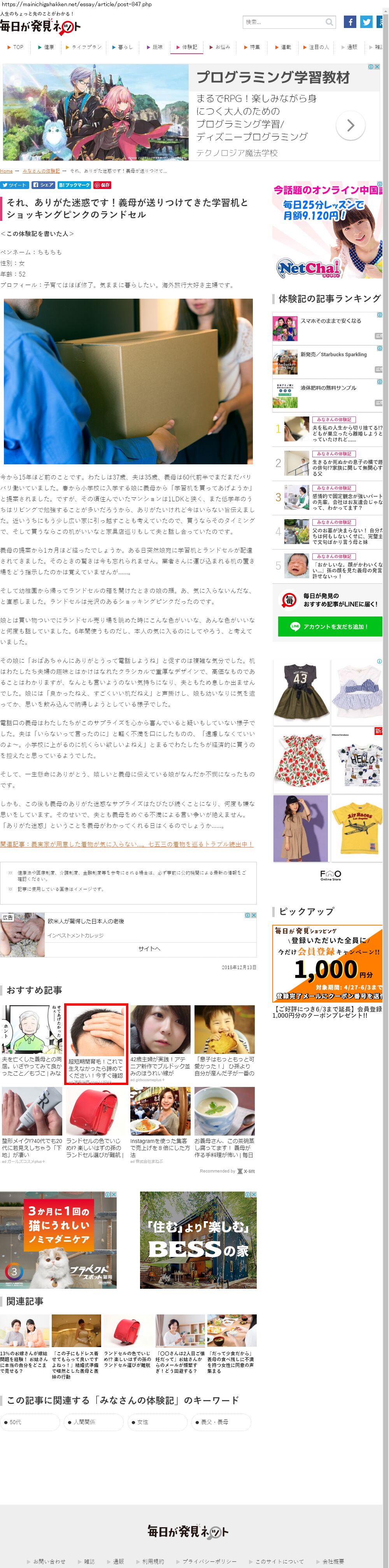Open the みなさんの体験記 breadcrumb link
Screen dimensions: 389x1568
[41, 171]
